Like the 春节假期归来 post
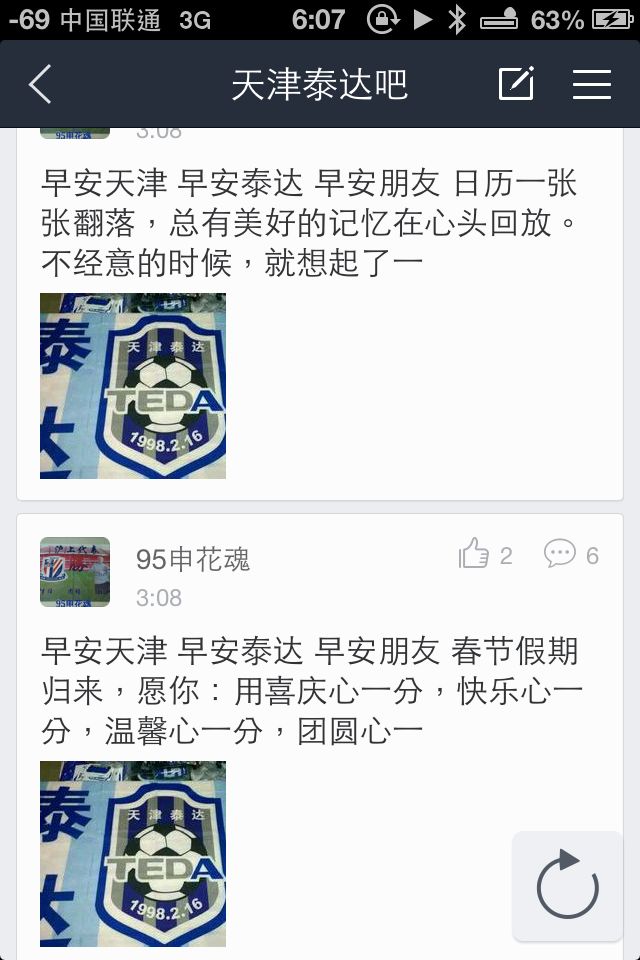Screen dimensions: 640x960 click(x=485, y=554)
